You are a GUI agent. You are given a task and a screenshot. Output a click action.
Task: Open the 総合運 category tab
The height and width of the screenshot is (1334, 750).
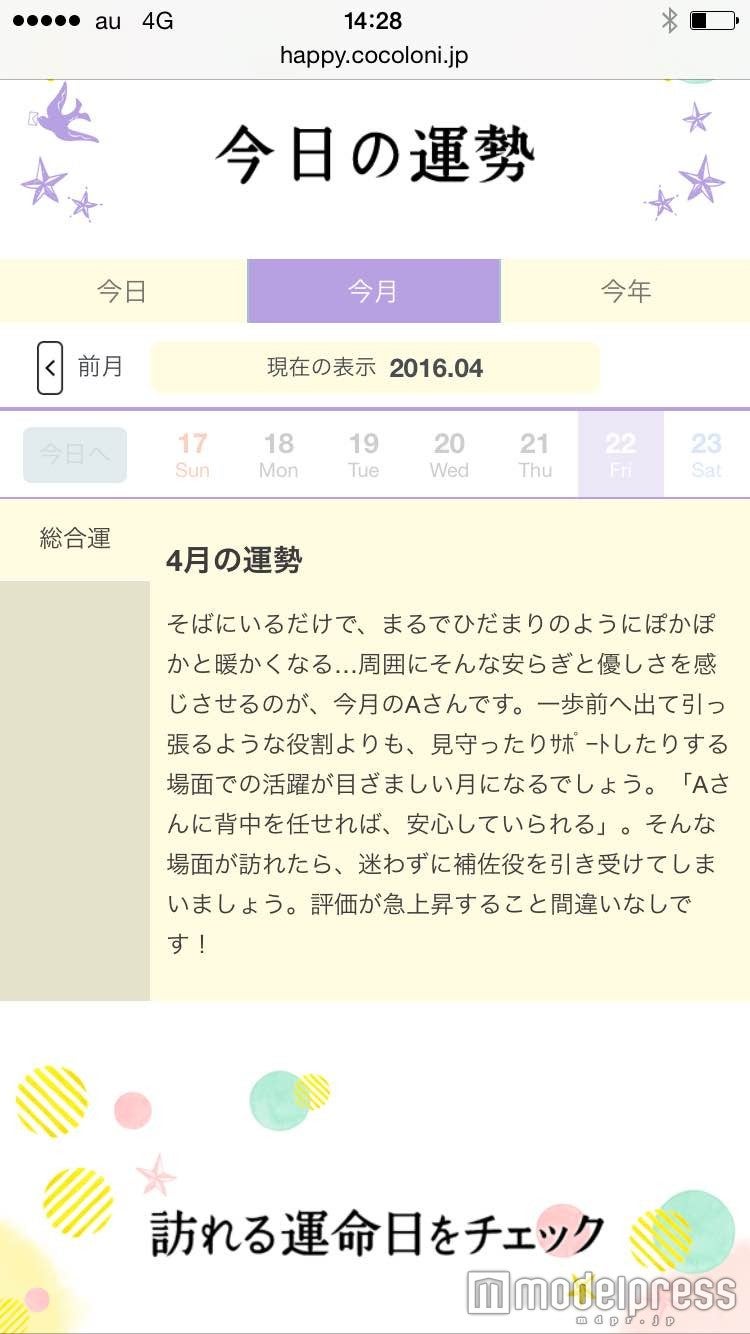[75, 539]
